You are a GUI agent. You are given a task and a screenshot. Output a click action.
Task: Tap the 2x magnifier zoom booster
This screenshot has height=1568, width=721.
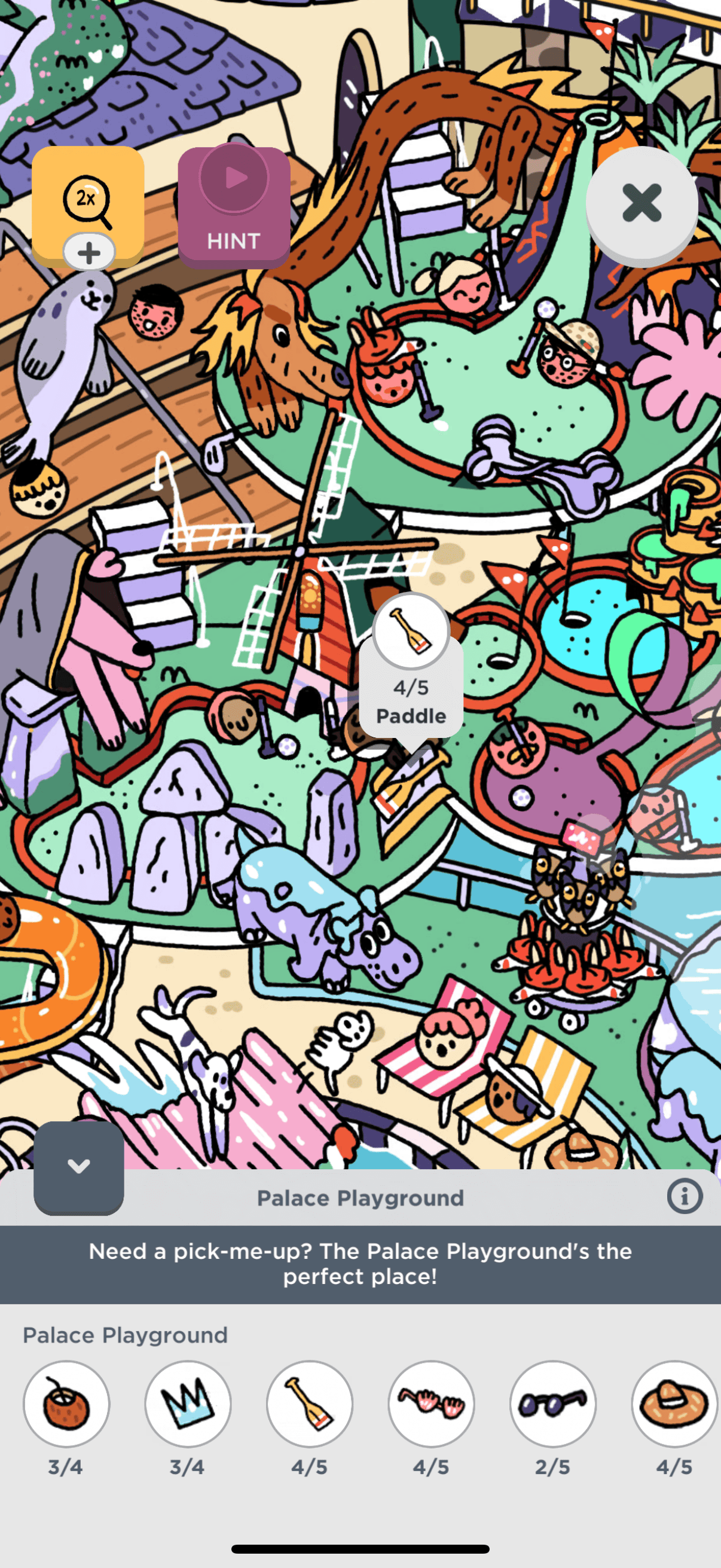click(88, 202)
